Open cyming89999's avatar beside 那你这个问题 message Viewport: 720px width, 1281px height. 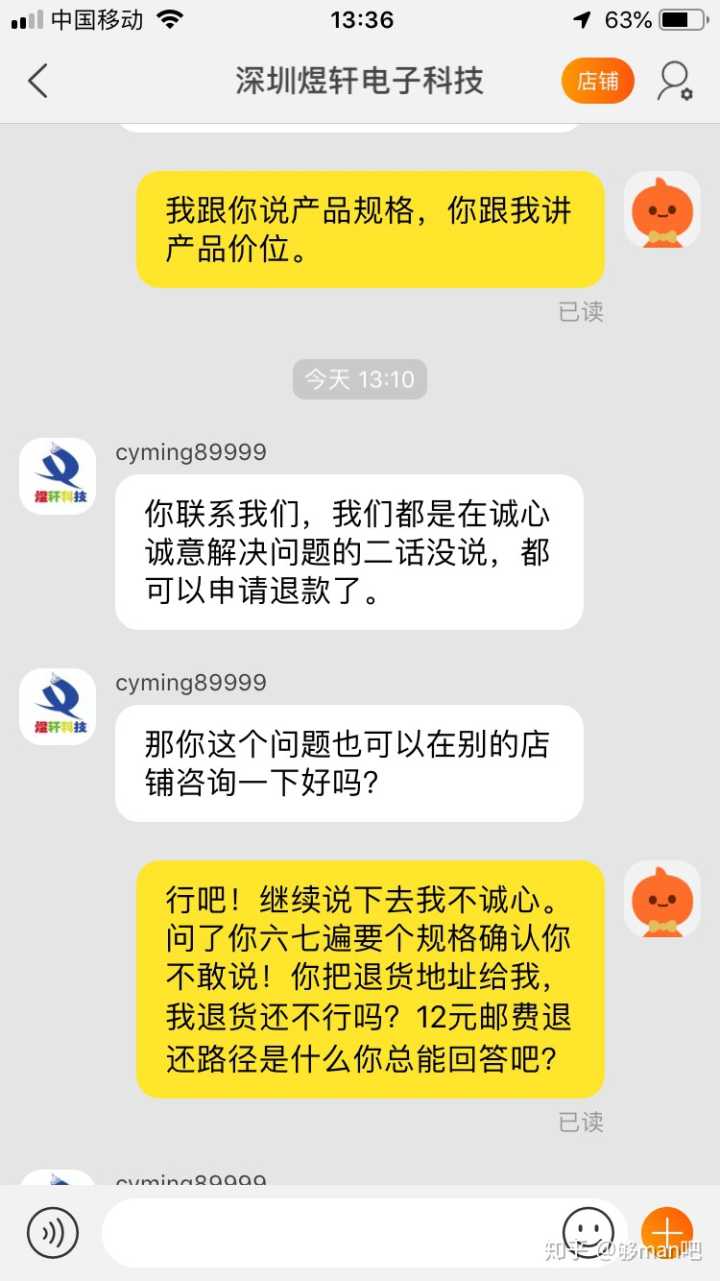click(x=58, y=707)
